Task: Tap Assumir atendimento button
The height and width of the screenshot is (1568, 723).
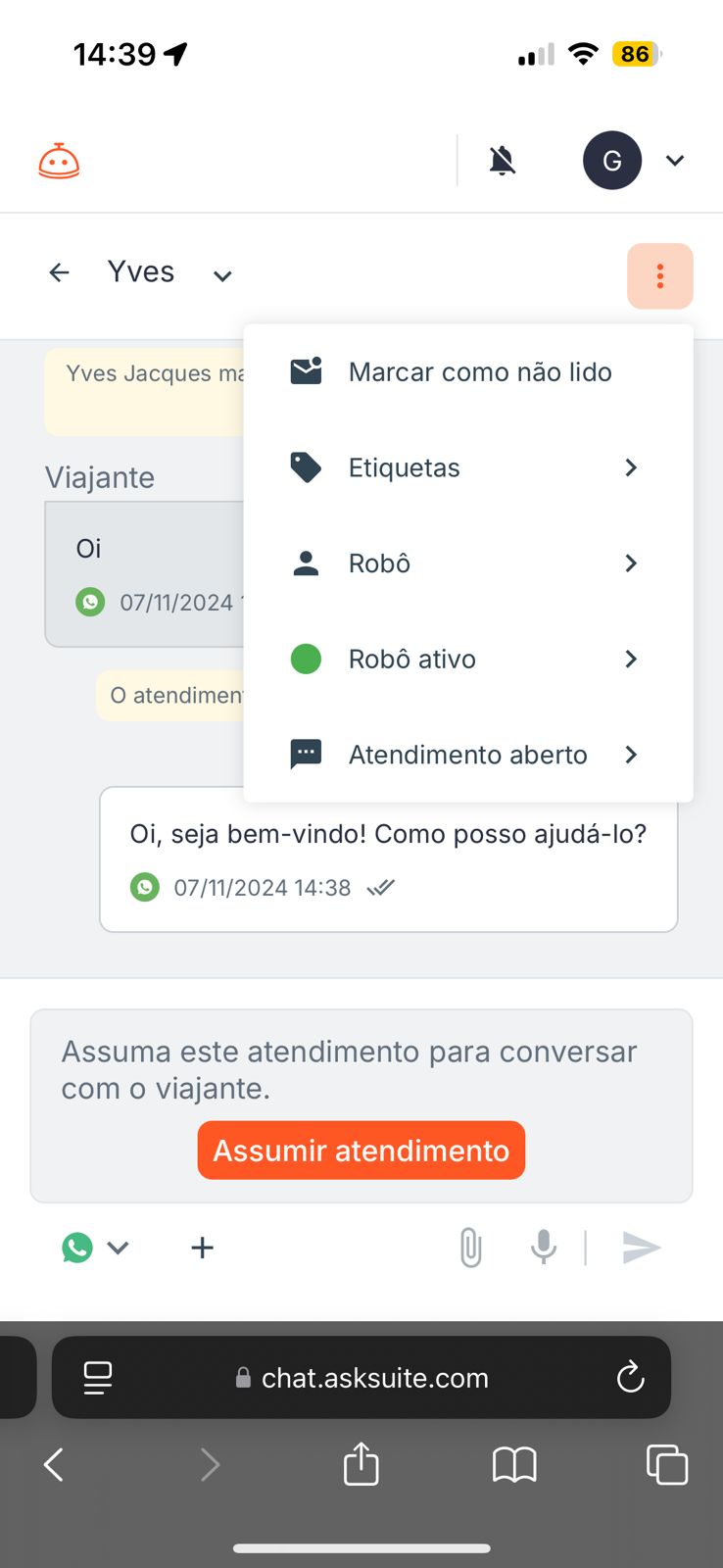Action: (x=361, y=1151)
